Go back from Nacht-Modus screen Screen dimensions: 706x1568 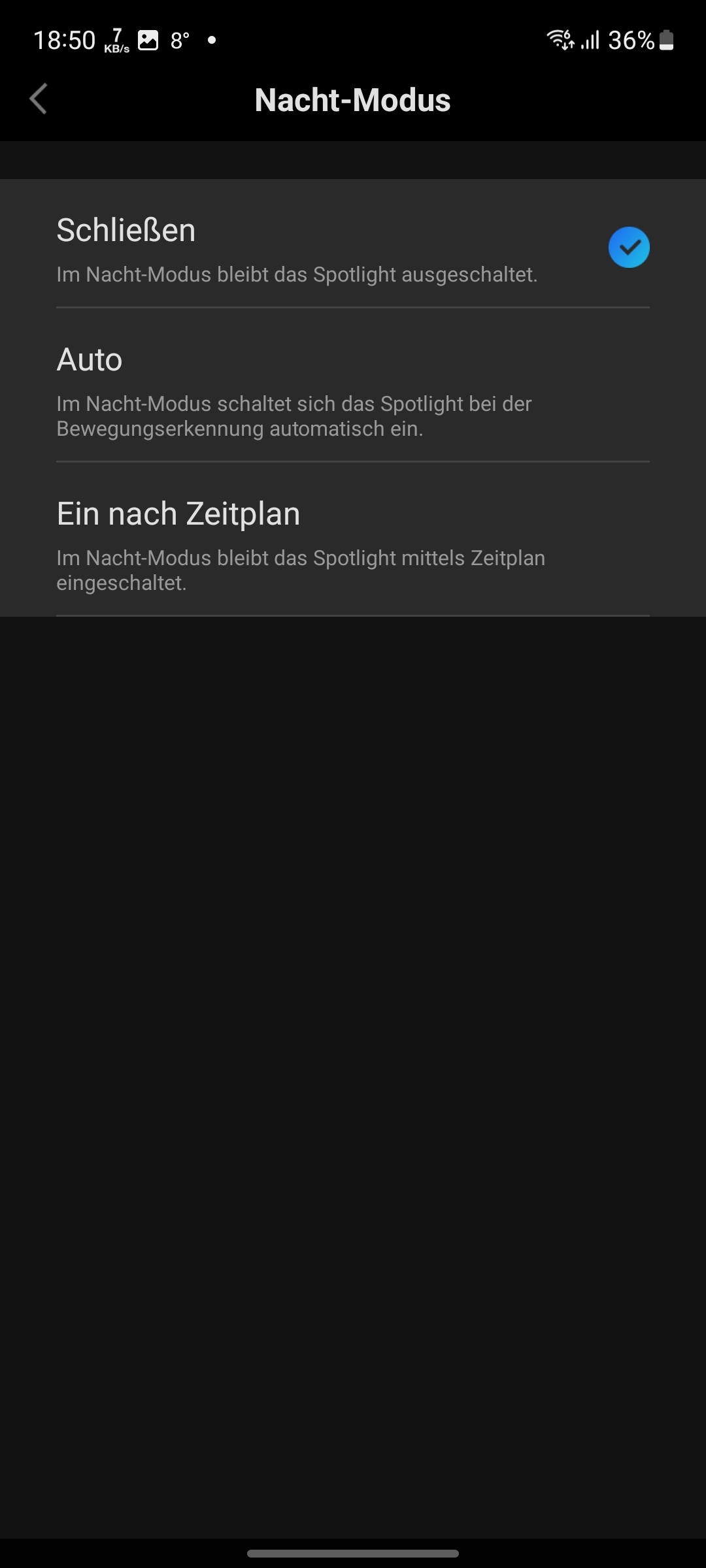(39, 99)
